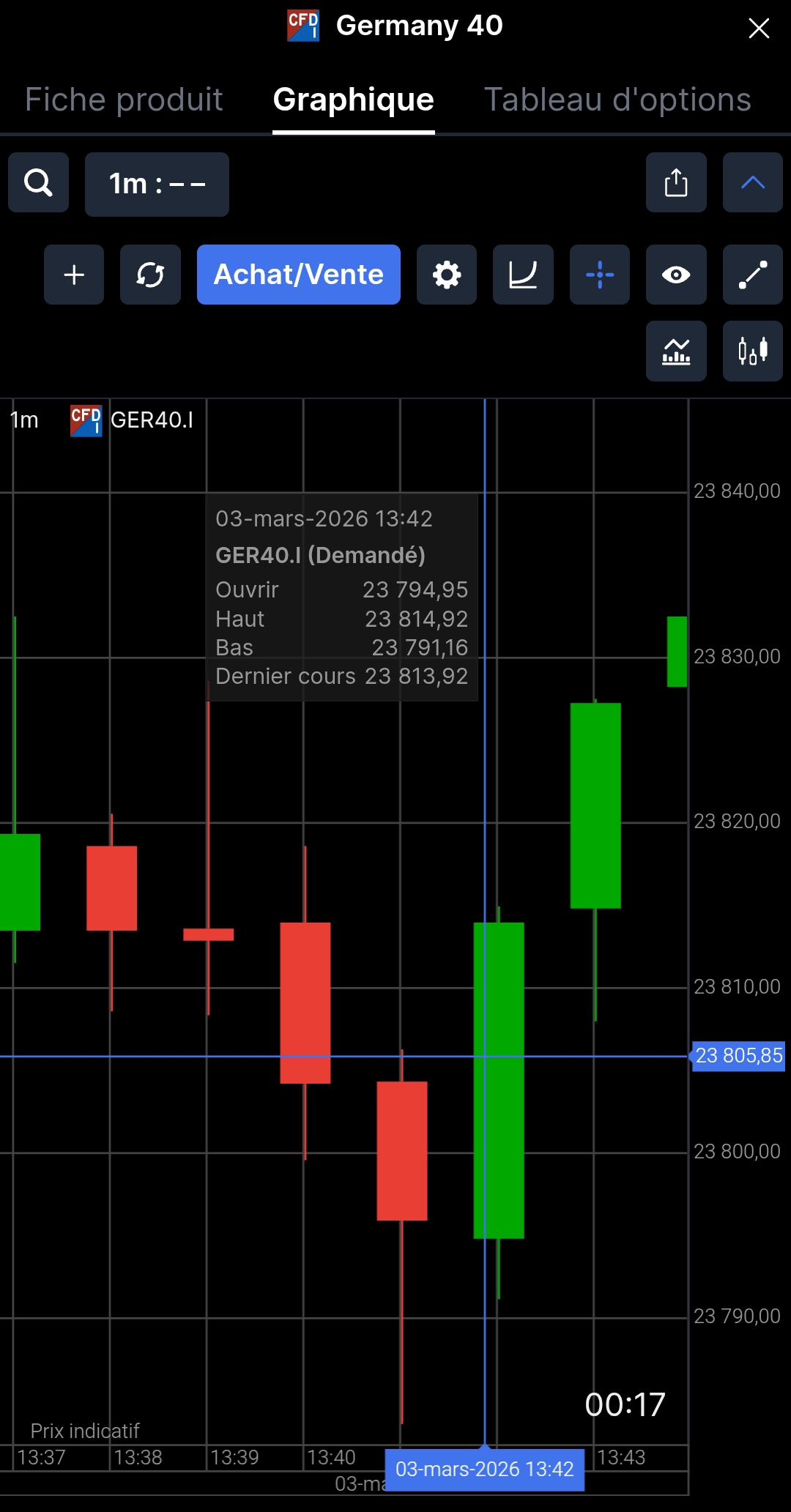
Task: Collapse the chart toolbar with the chevron
Action: tap(753, 182)
